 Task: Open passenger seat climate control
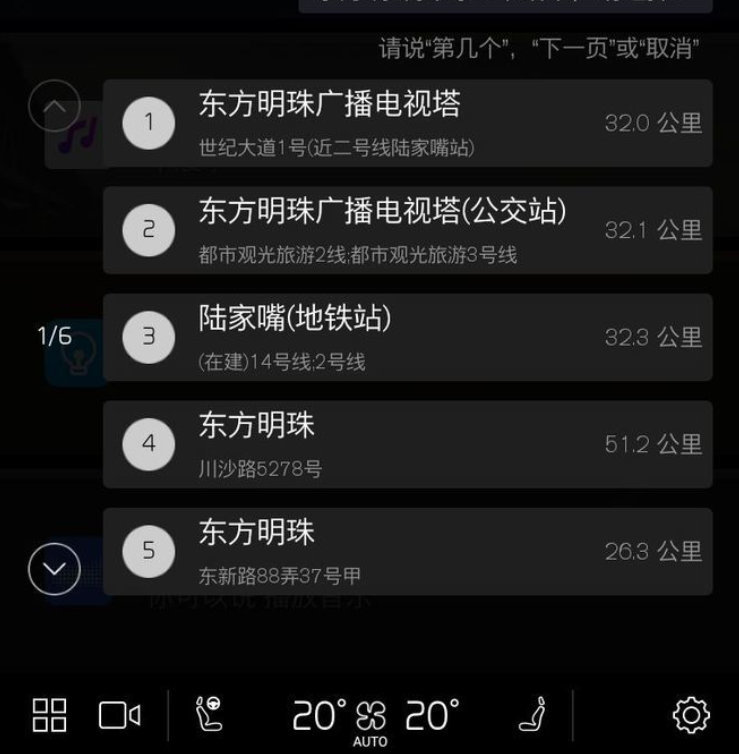[x=532, y=715]
